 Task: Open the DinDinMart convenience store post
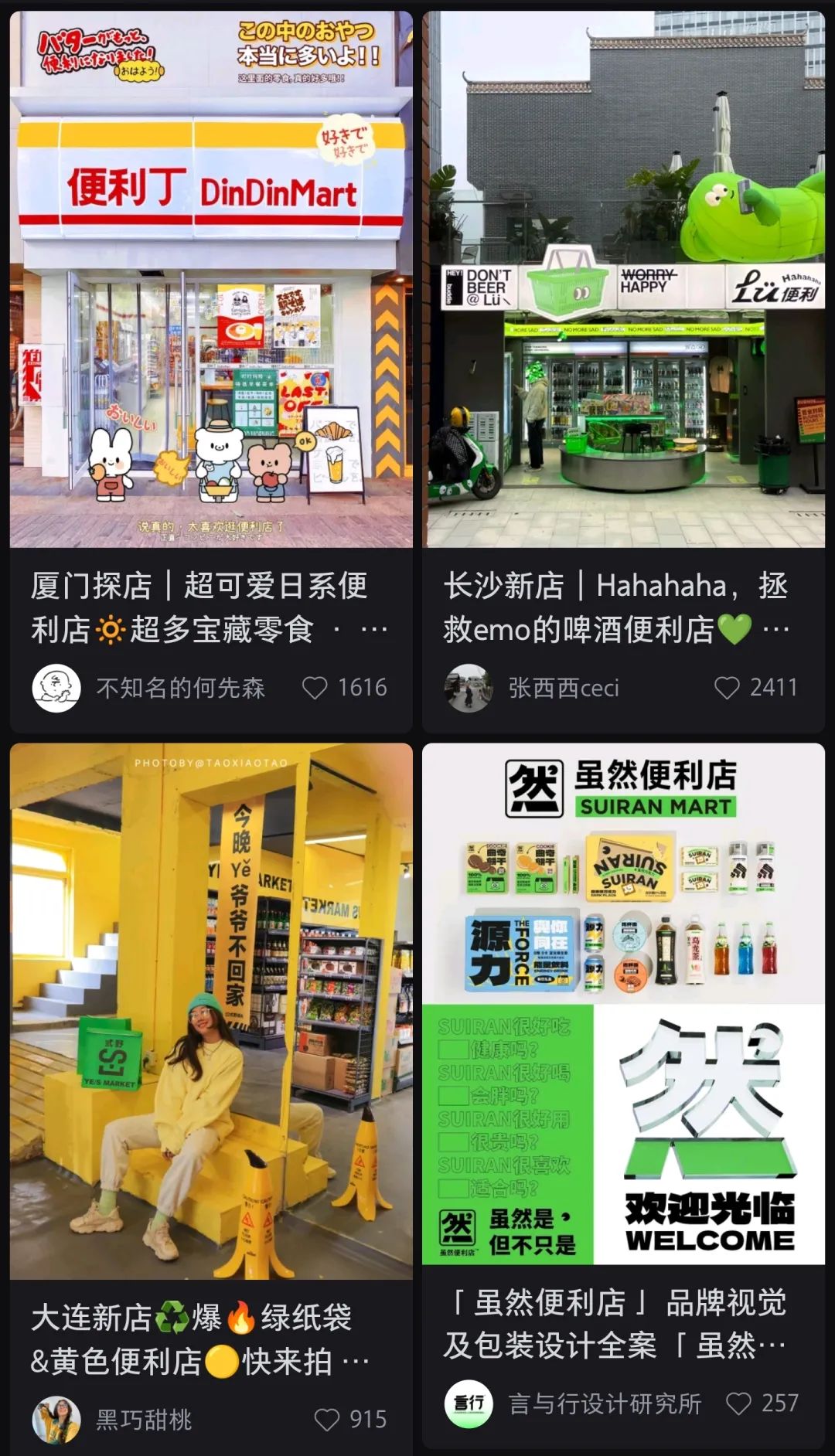(x=211, y=280)
